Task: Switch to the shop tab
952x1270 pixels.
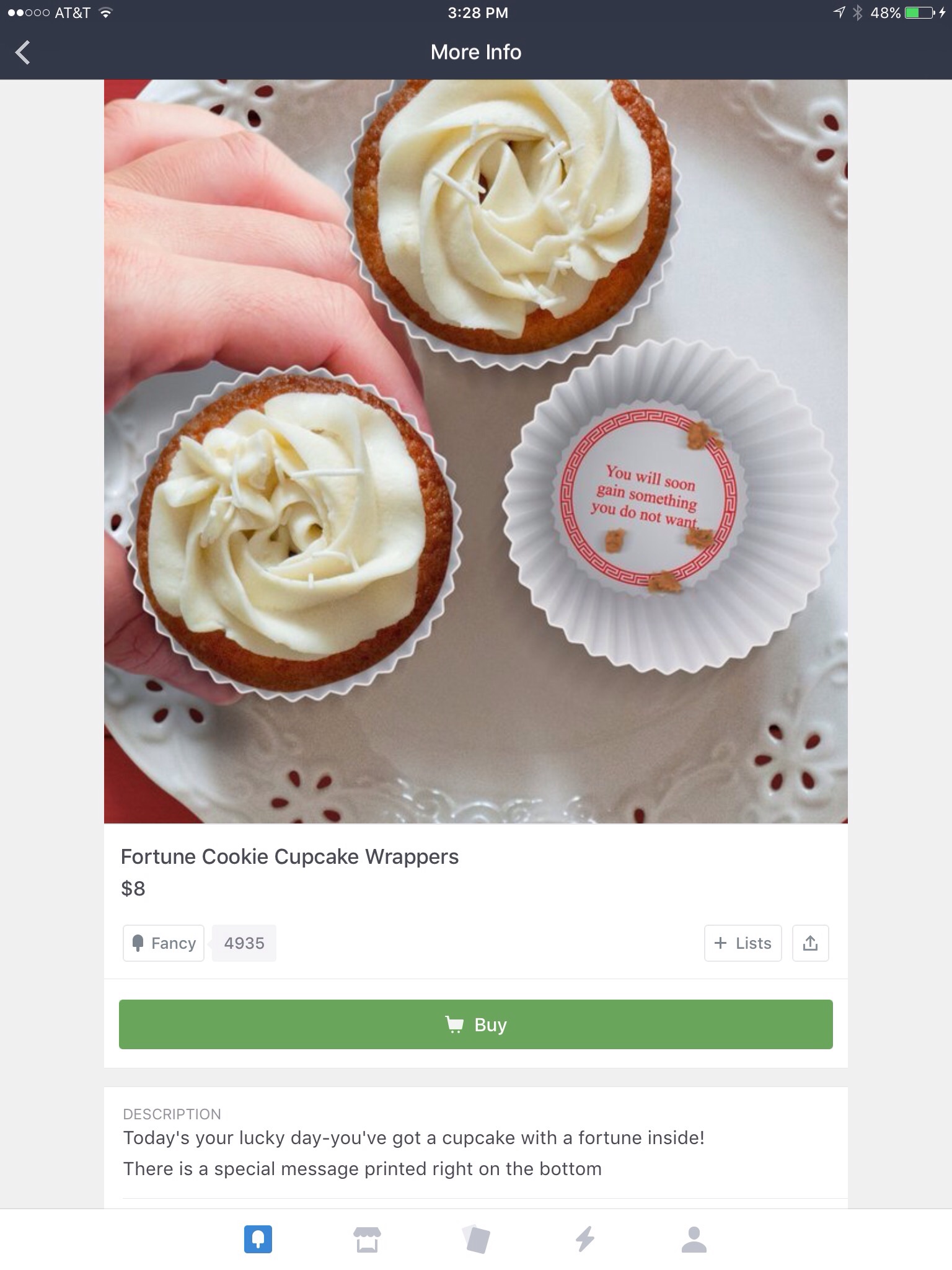Action: pyautogui.click(x=367, y=1239)
